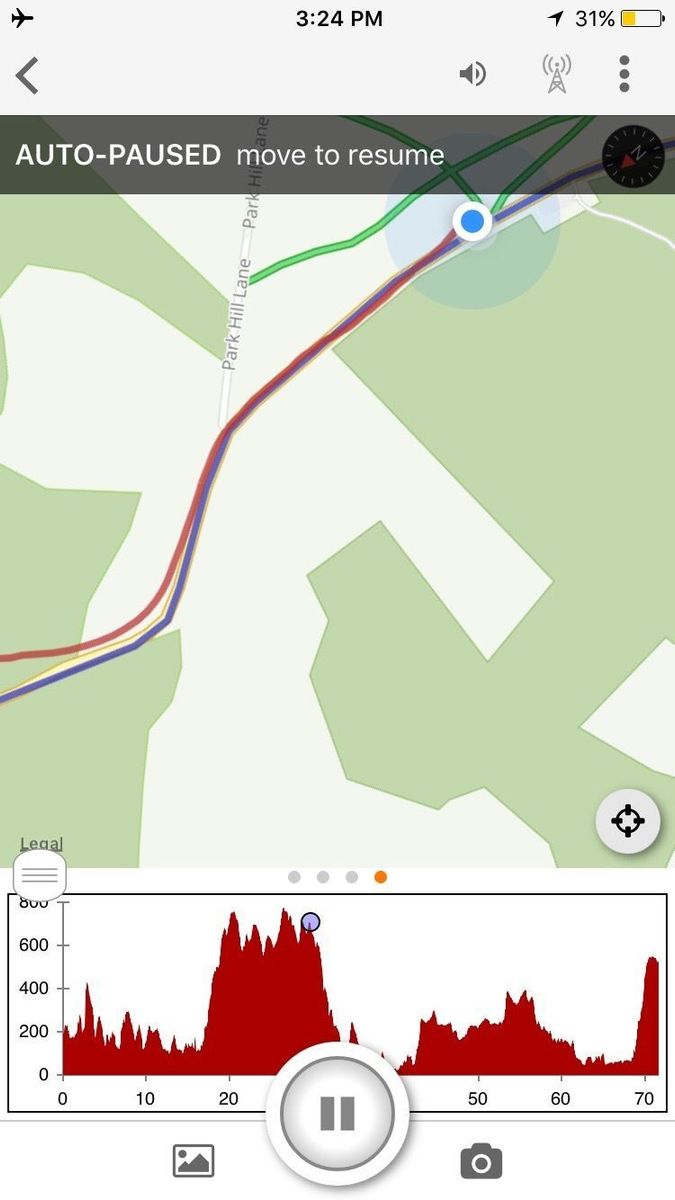Select the orange page indicator dot
Viewport: 675px width, 1200px height.
pos(380,877)
